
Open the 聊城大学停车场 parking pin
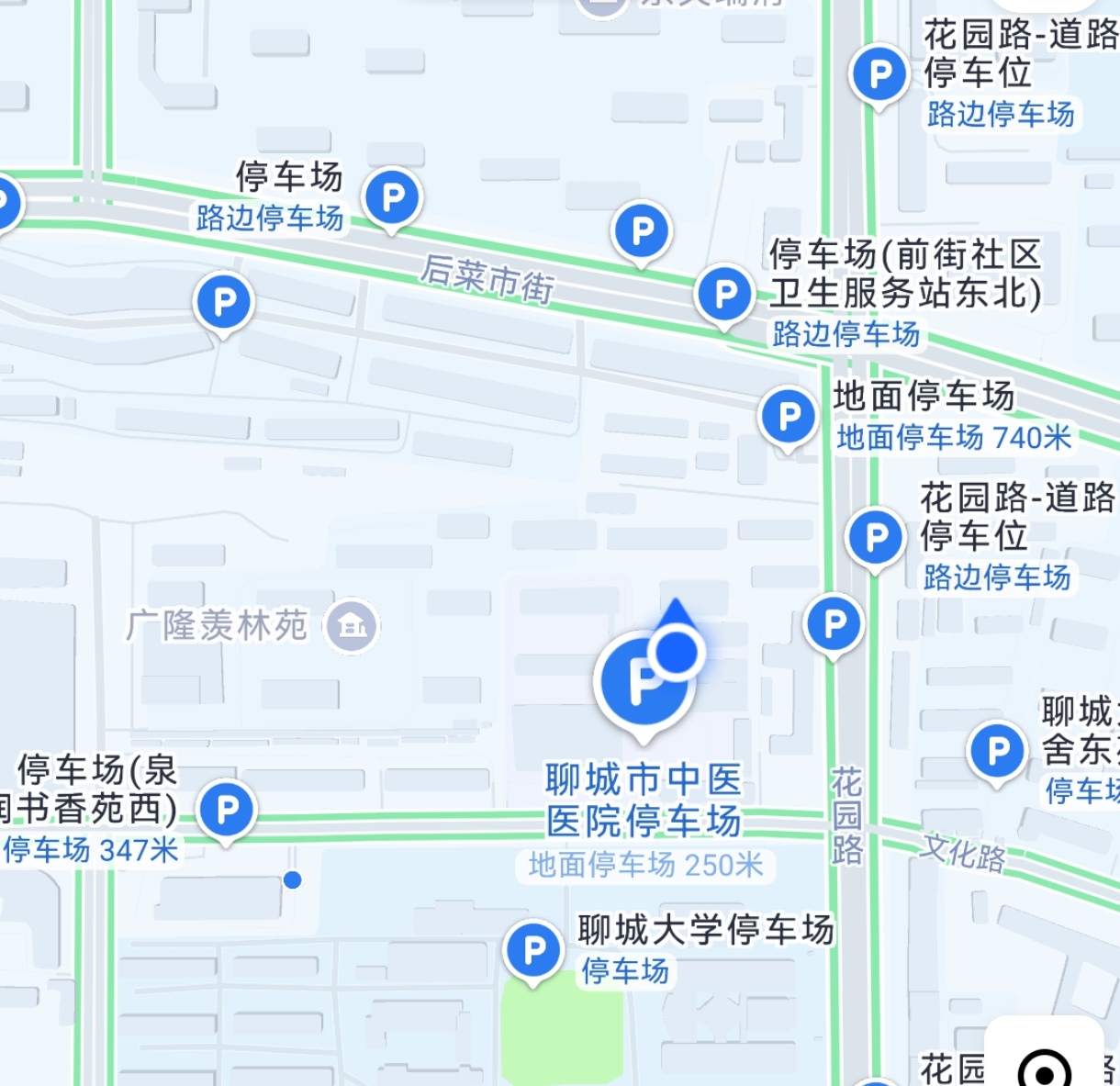coord(533,950)
